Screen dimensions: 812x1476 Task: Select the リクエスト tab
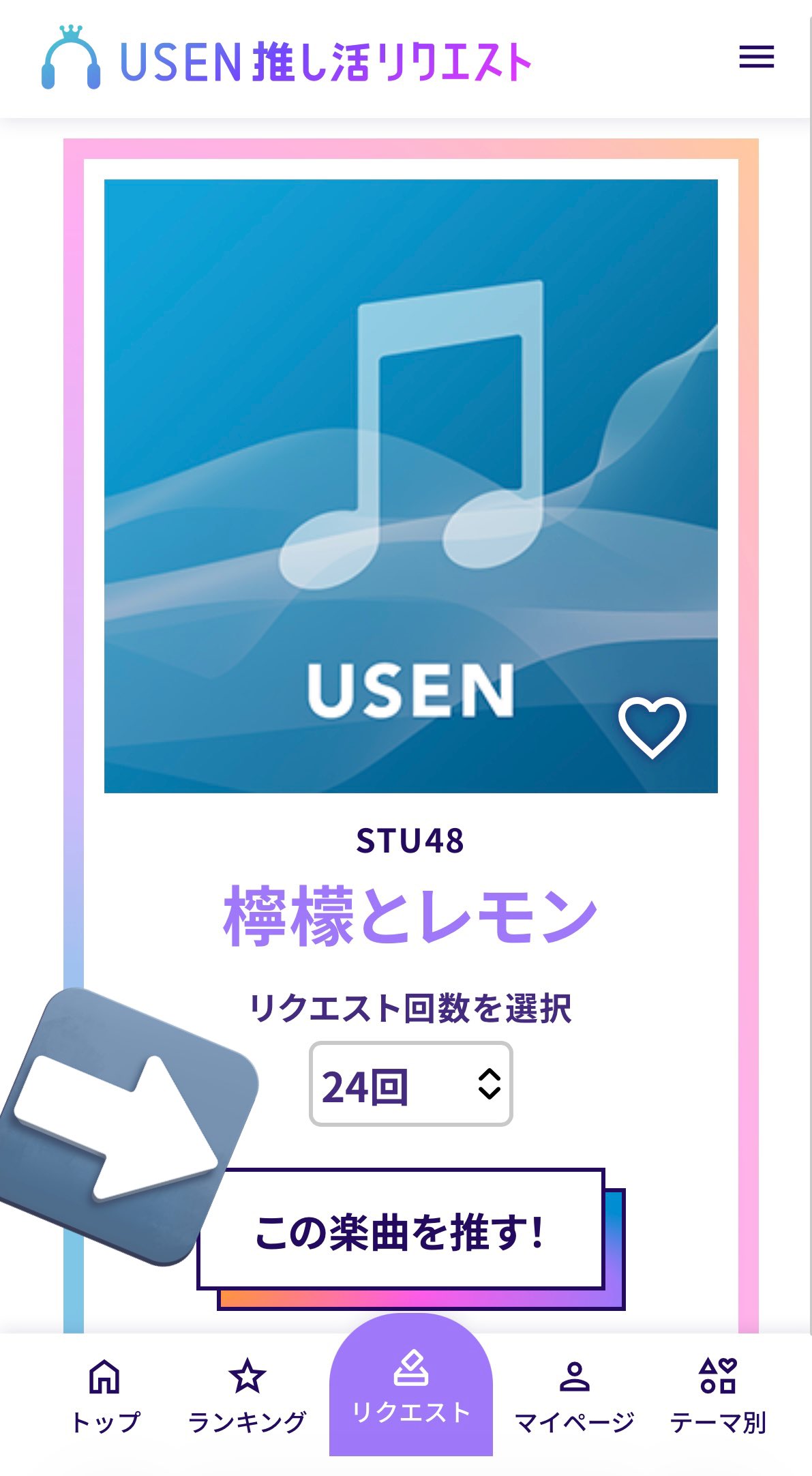tap(410, 1389)
